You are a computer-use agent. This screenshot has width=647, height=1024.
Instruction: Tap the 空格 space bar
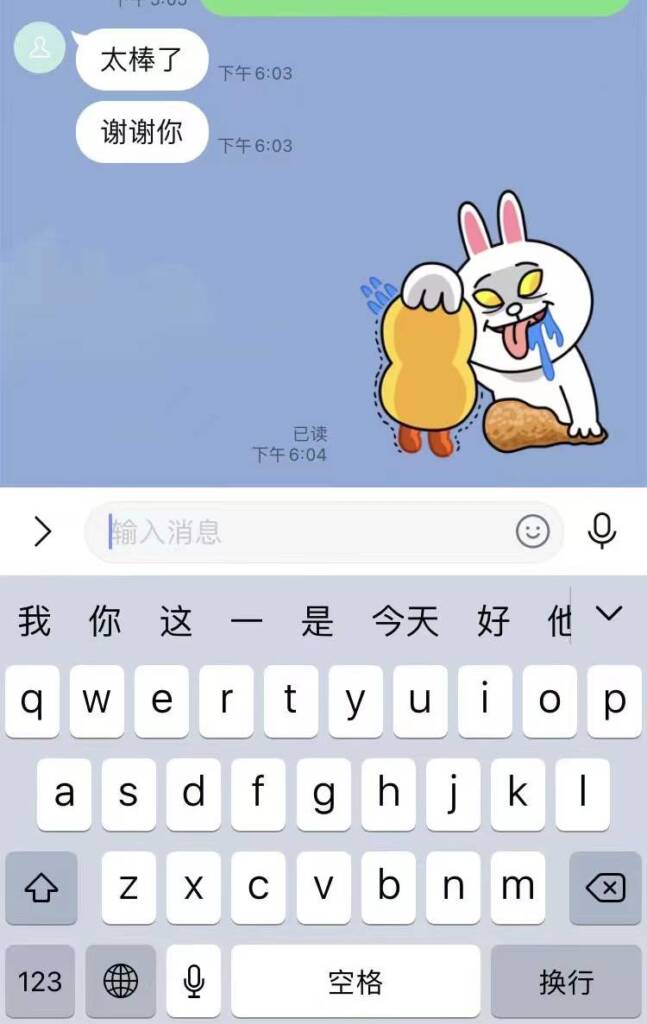click(x=355, y=980)
